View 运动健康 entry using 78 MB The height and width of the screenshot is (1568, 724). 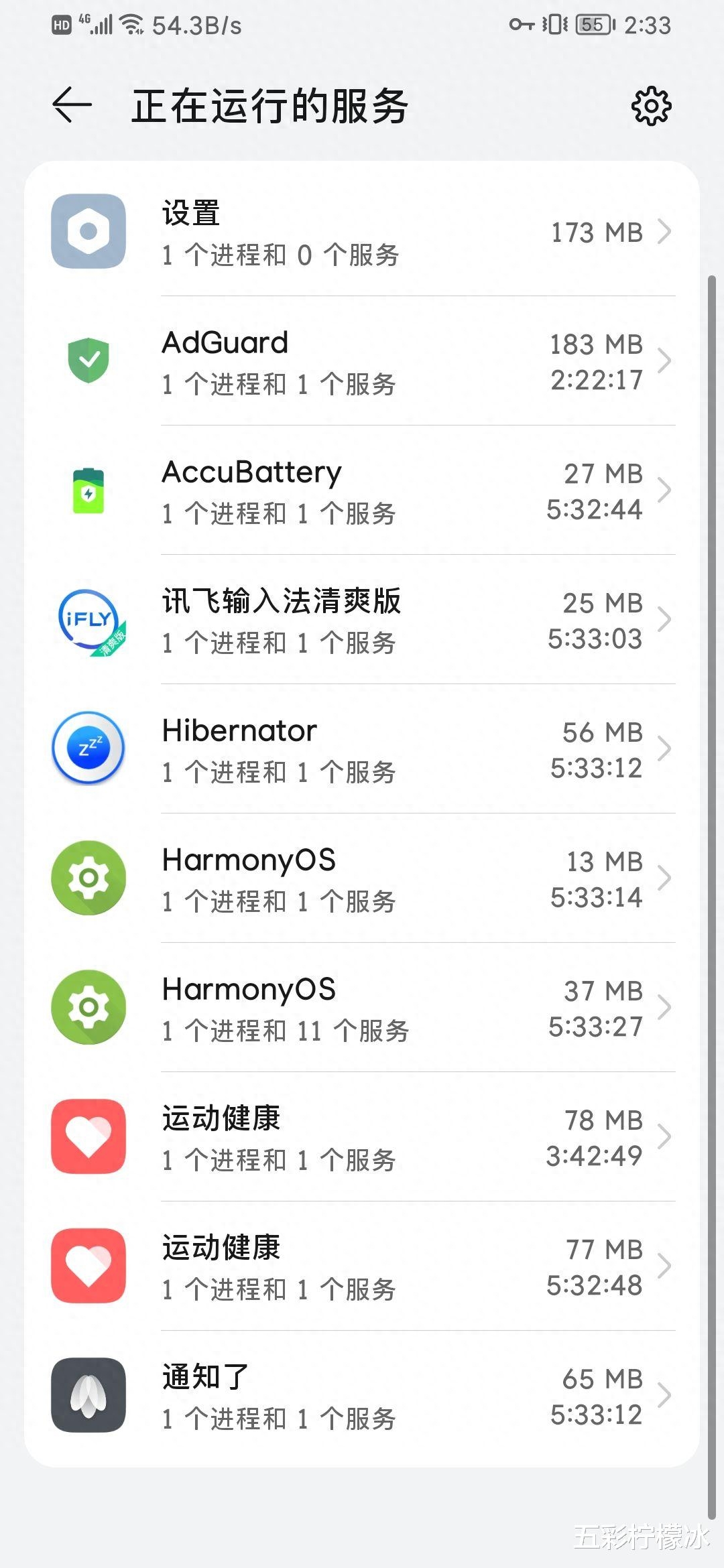click(362, 1138)
